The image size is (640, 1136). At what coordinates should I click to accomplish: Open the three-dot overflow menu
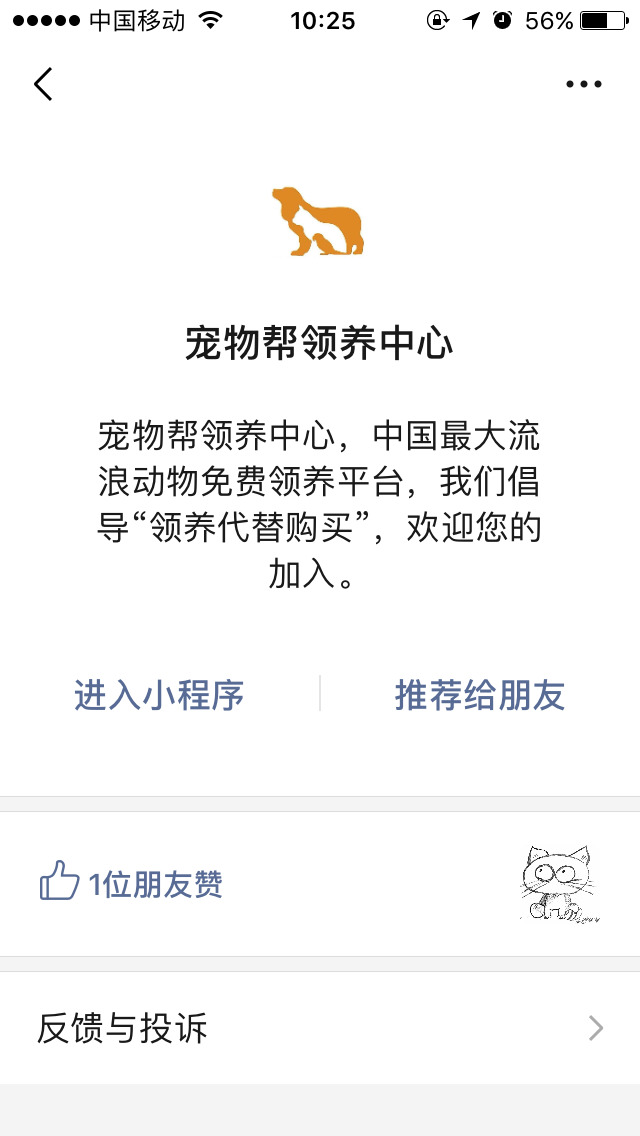pos(584,84)
